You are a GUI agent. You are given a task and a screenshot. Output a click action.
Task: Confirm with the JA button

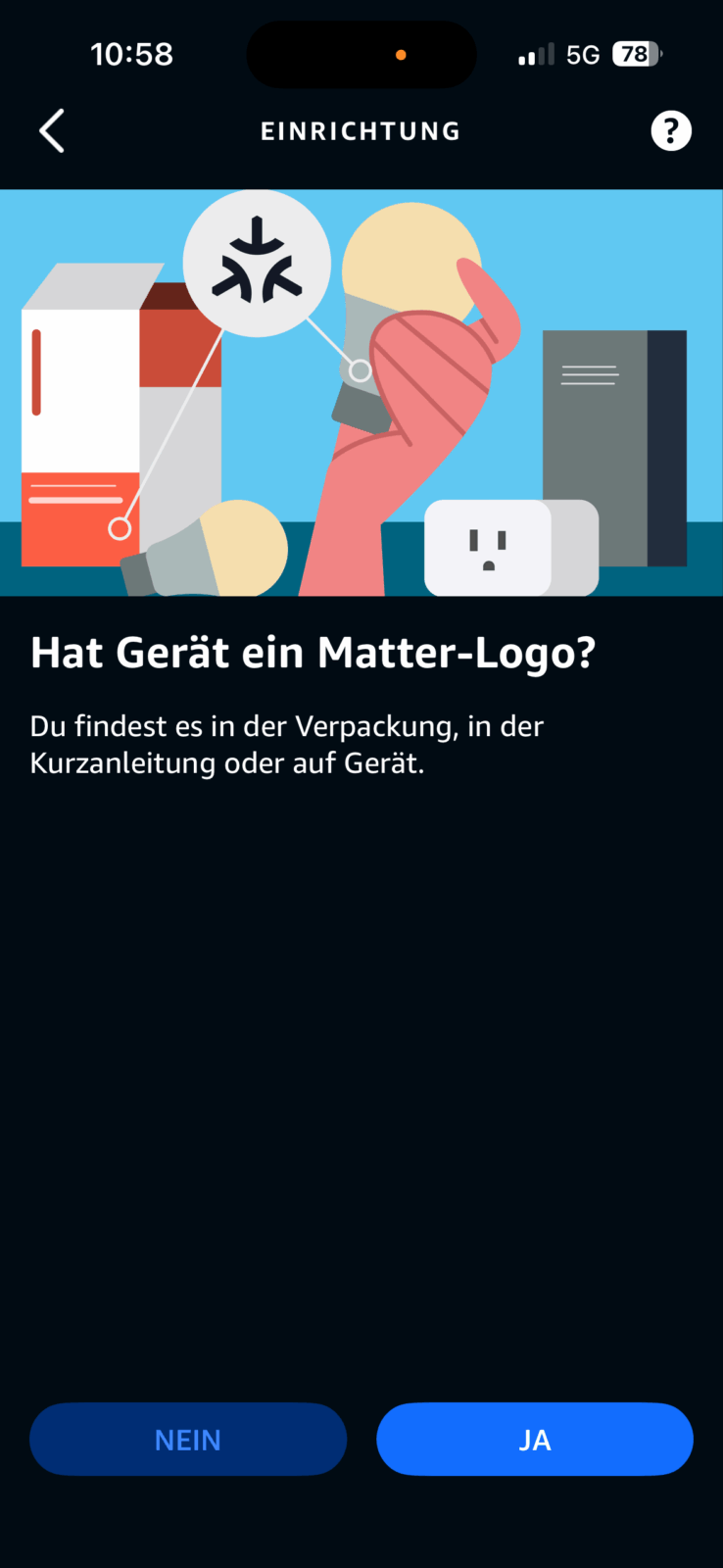tap(535, 1439)
